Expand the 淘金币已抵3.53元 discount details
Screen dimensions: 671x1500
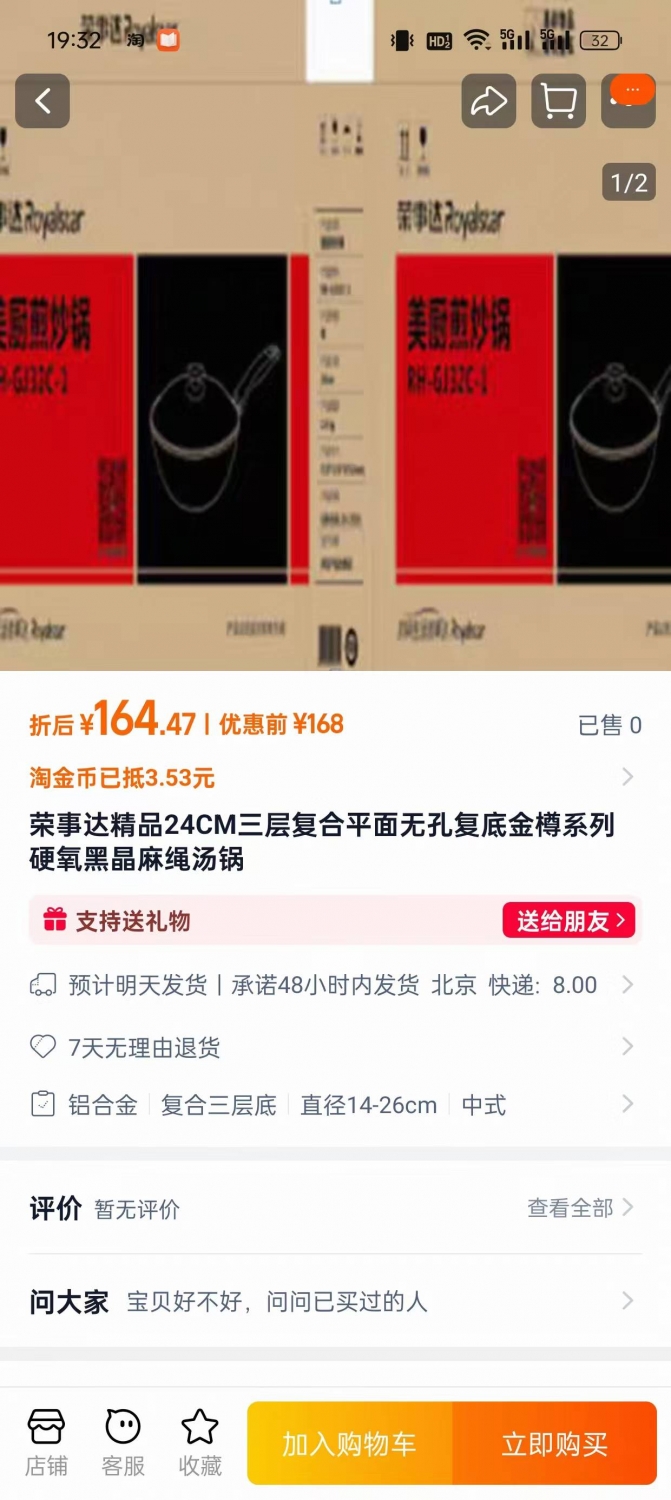[x=335, y=777]
